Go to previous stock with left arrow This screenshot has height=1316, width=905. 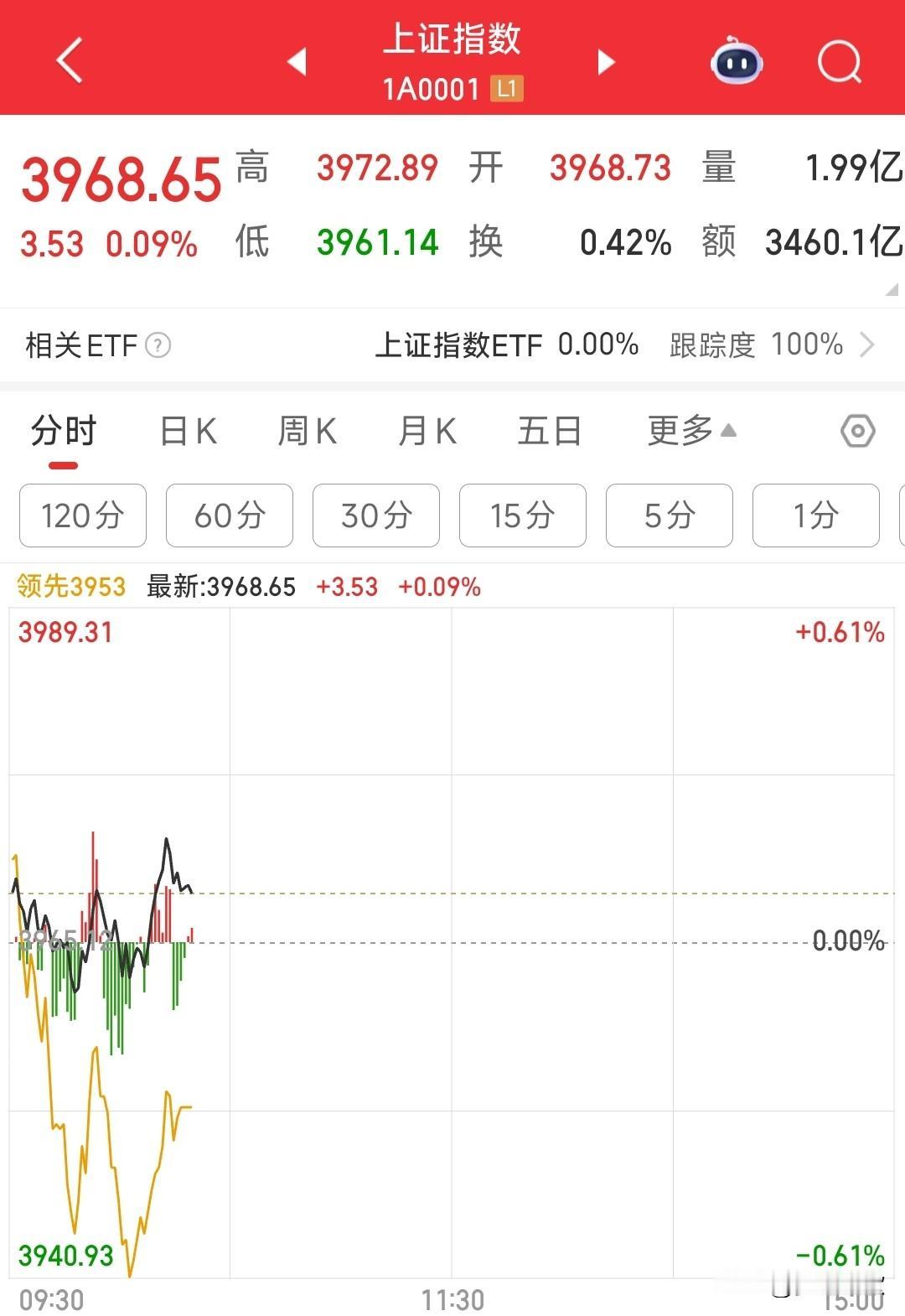click(297, 62)
